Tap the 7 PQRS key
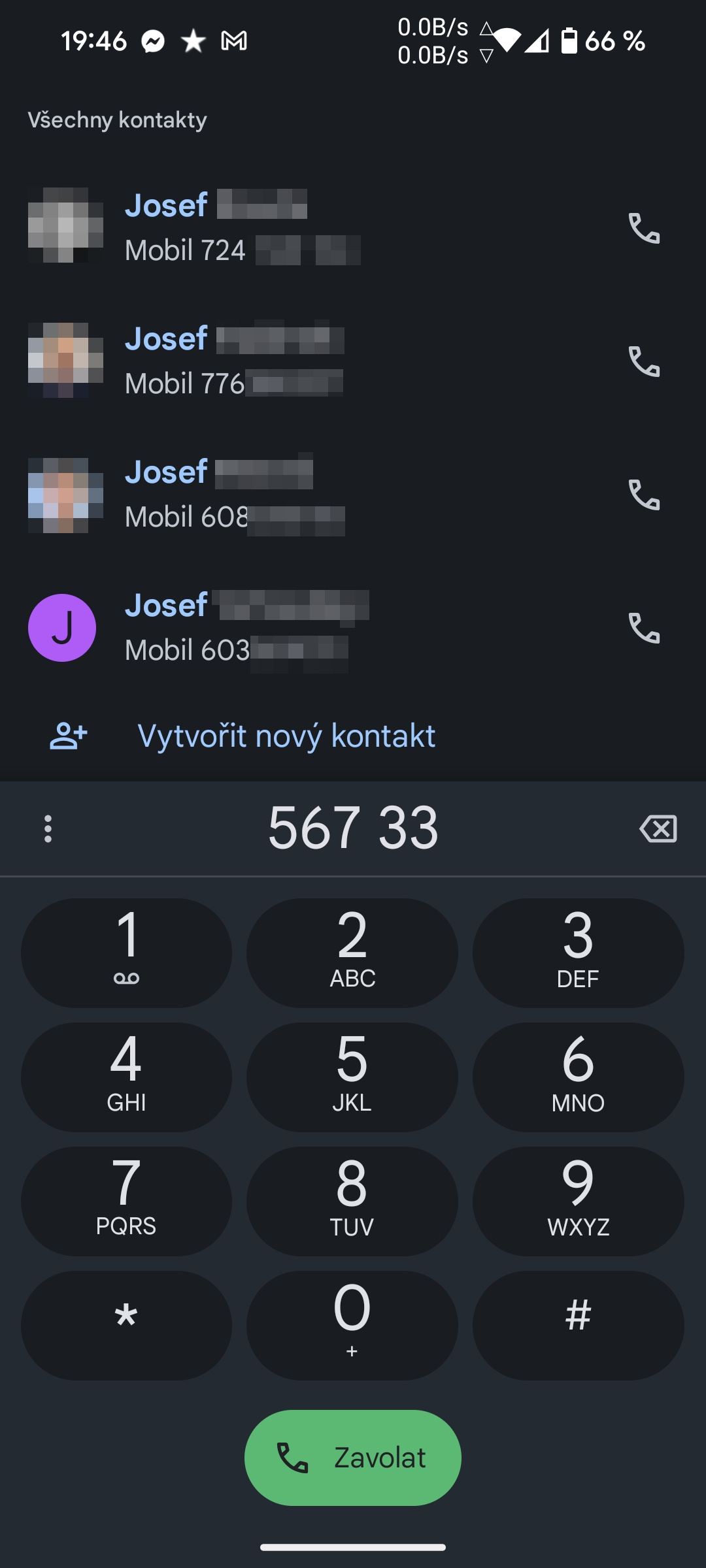This screenshot has height=1568, width=706. click(126, 1201)
